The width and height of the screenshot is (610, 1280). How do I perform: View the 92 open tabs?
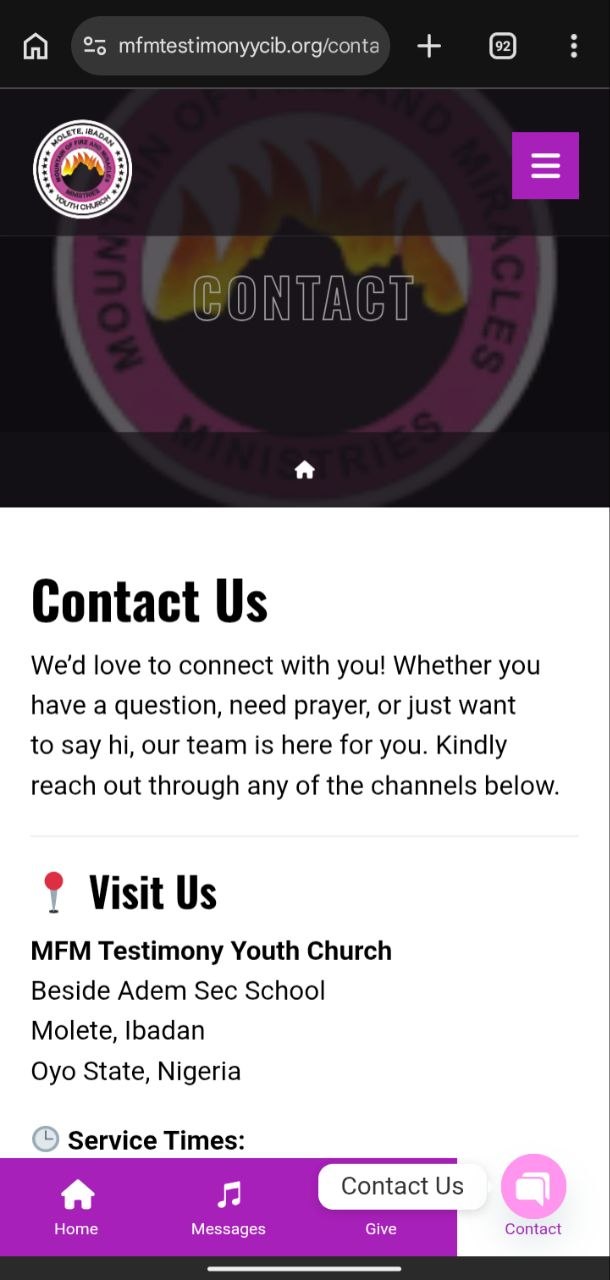click(503, 46)
